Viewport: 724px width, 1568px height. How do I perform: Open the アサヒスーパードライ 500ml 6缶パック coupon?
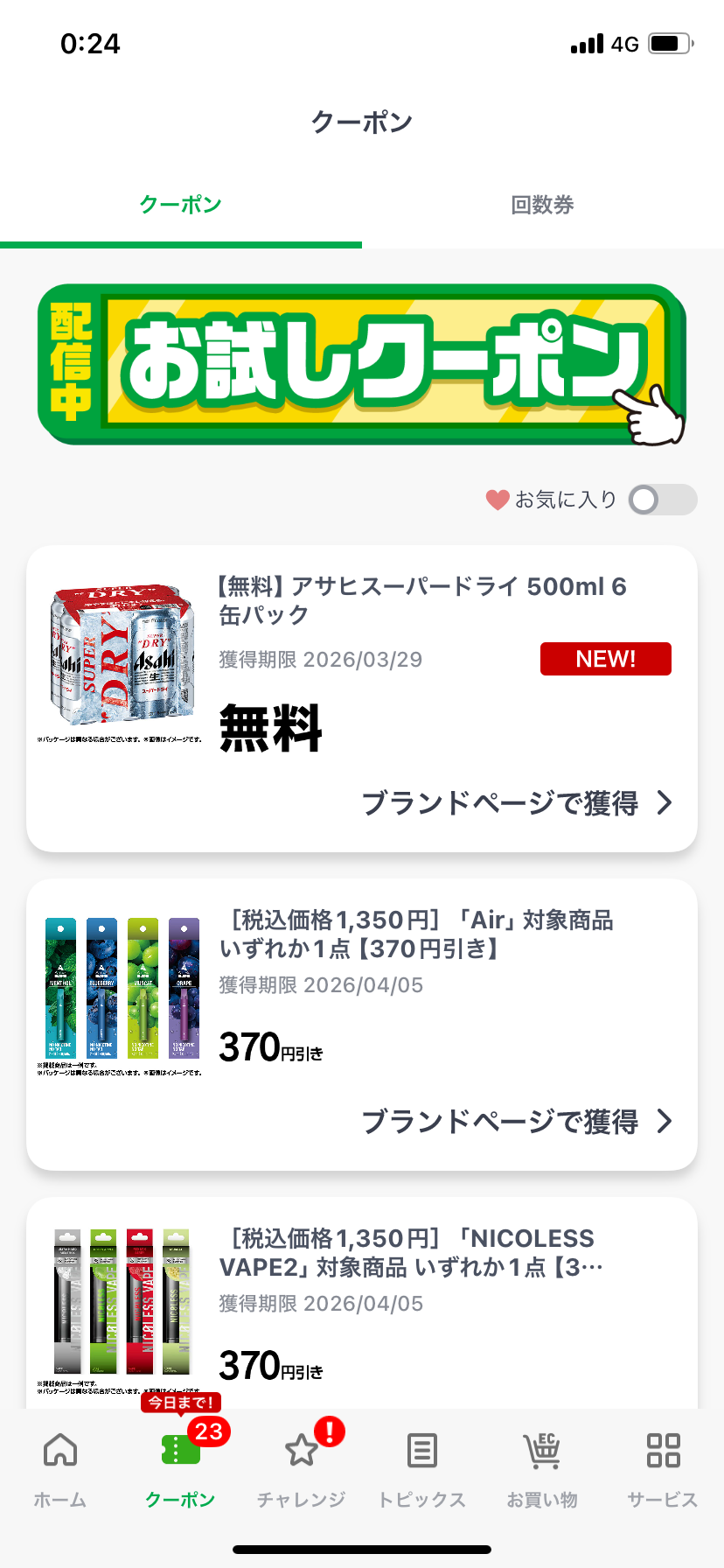(x=421, y=600)
